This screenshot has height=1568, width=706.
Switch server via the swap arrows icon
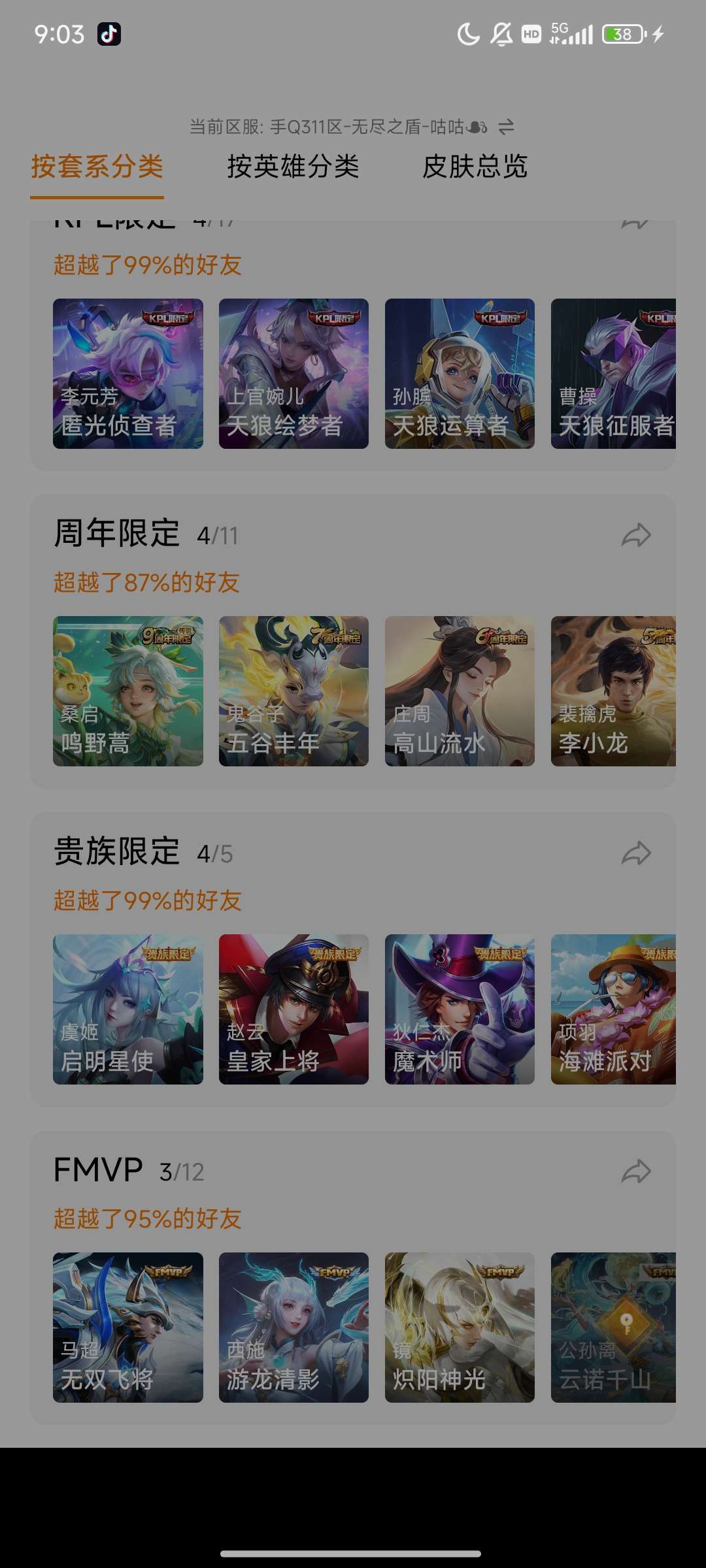click(506, 127)
